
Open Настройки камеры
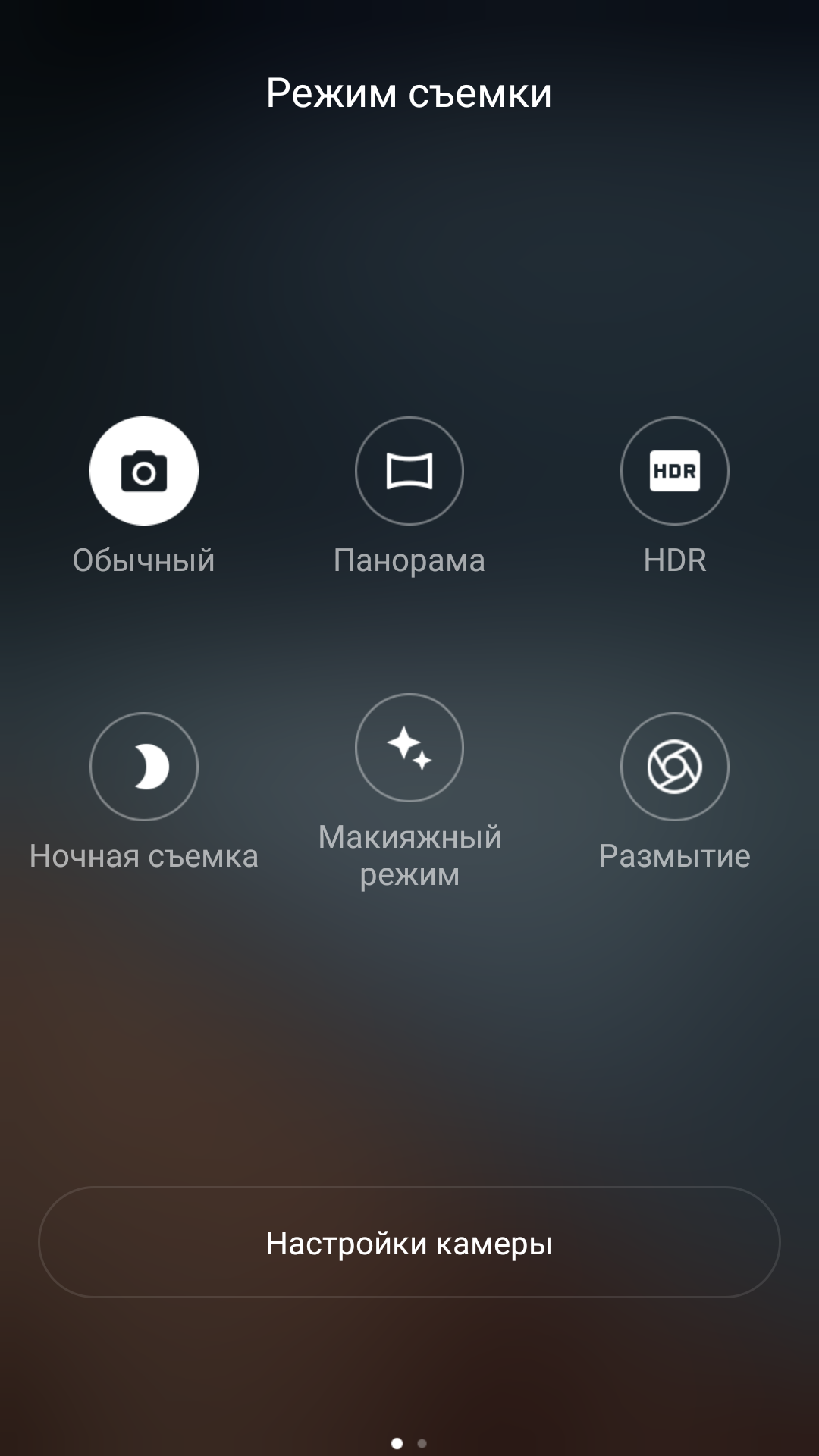[x=409, y=1243]
